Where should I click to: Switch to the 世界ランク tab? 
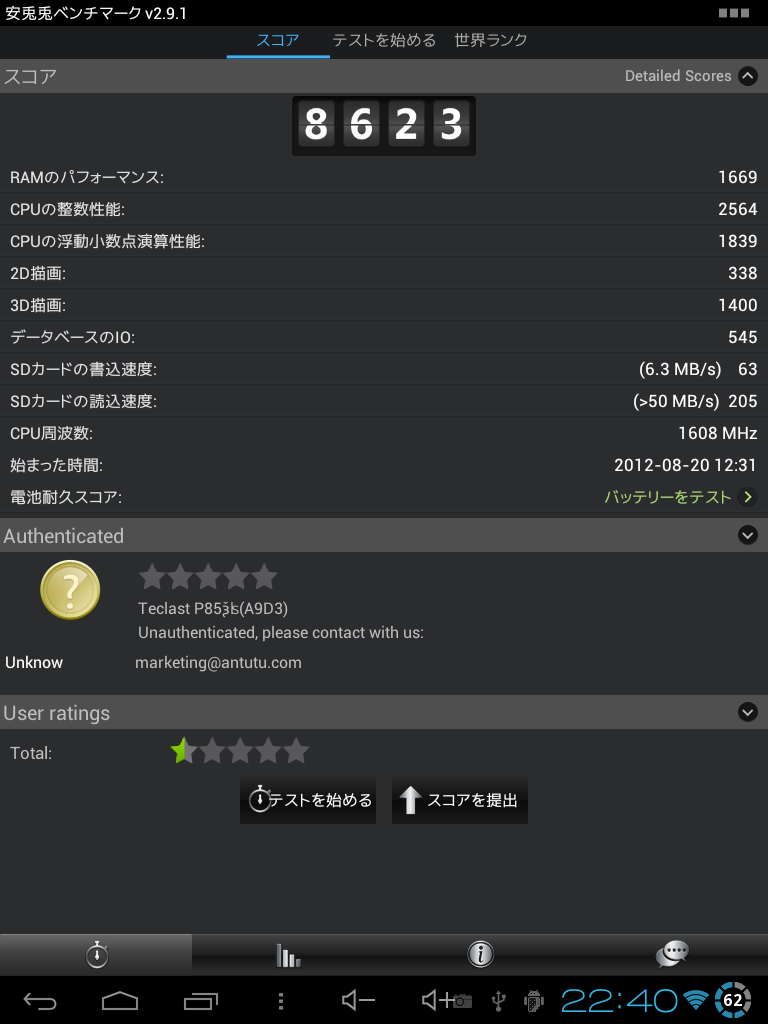pos(490,41)
